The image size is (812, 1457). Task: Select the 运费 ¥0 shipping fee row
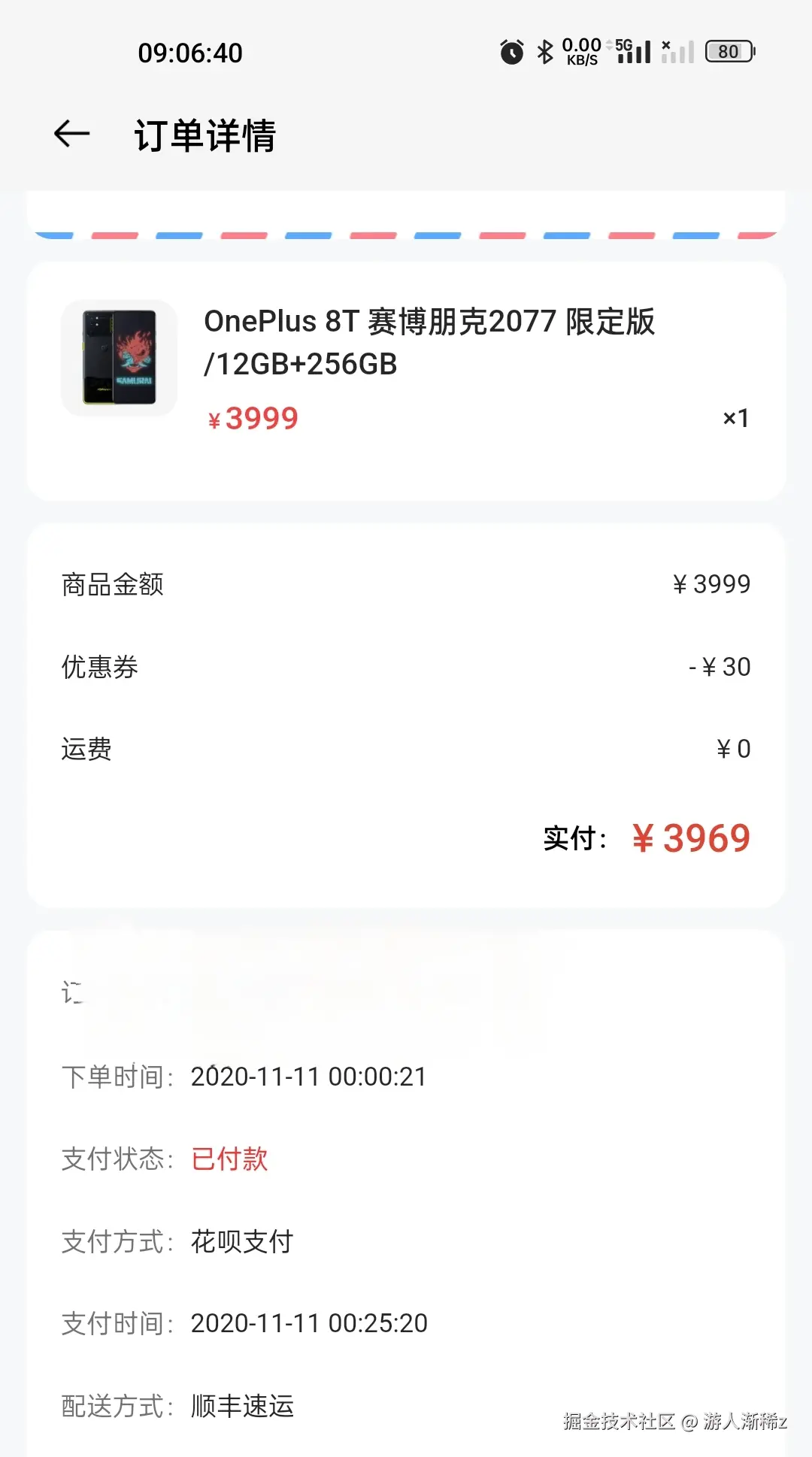(x=406, y=748)
